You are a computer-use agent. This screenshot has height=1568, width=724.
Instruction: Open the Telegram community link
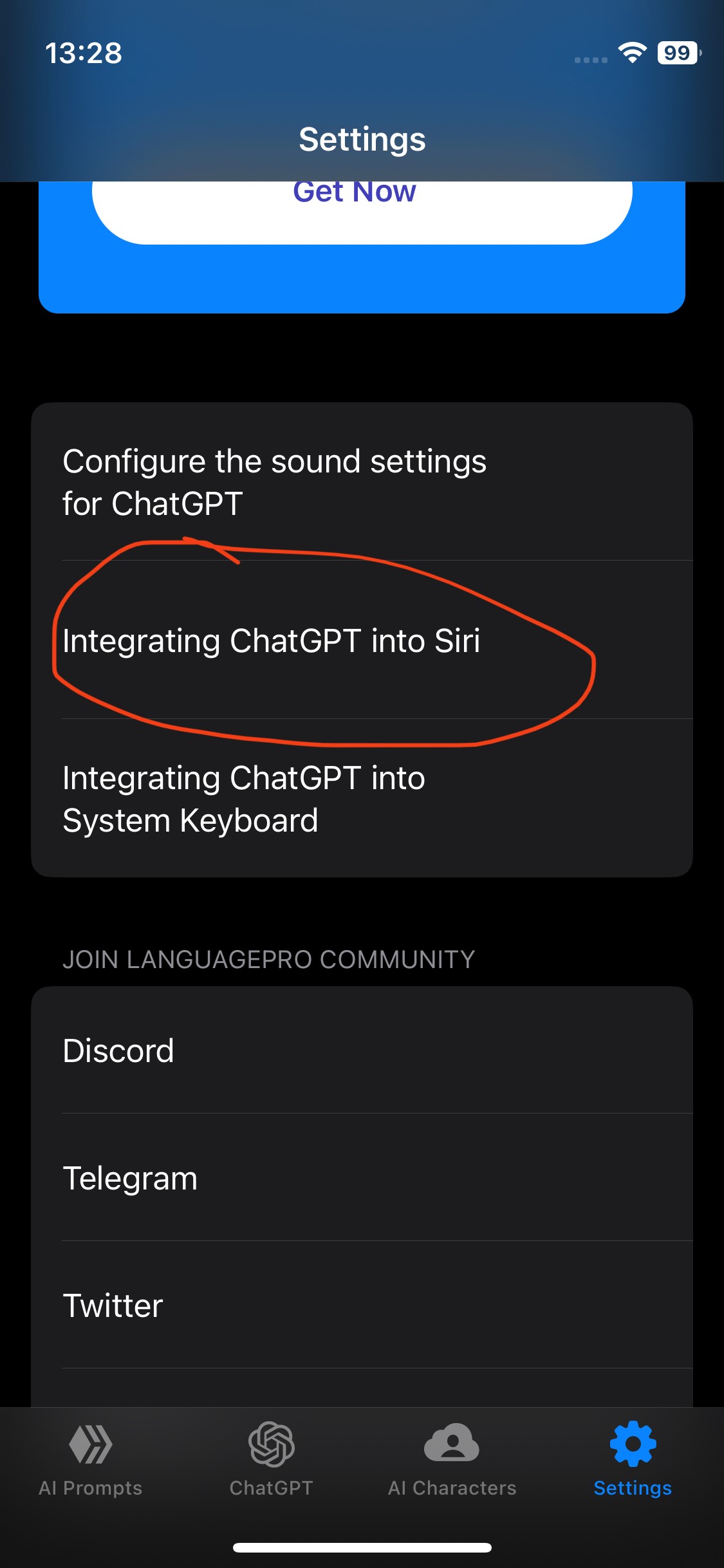coord(362,1178)
